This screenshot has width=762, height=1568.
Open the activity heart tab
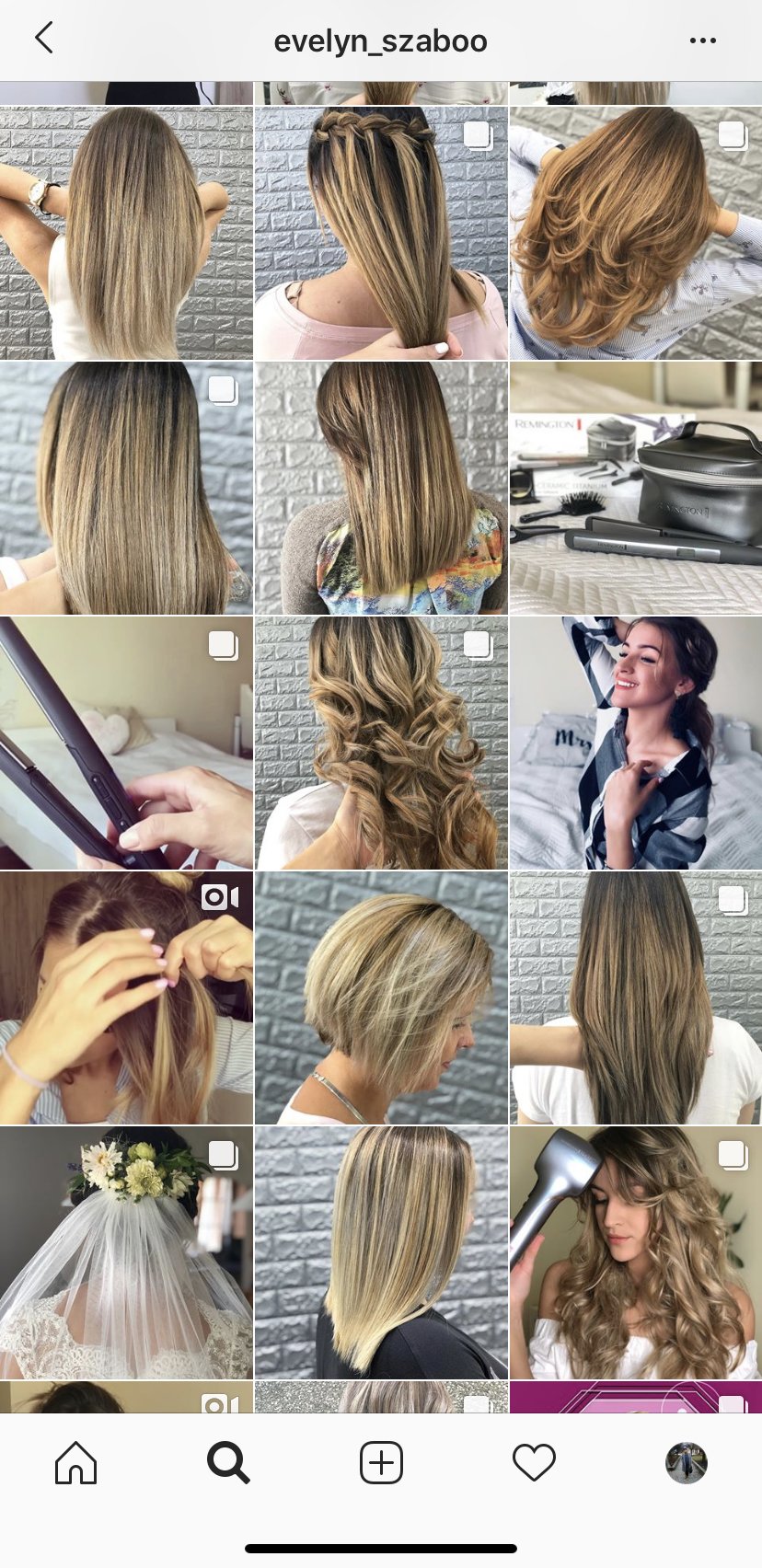pos(534,1462)
